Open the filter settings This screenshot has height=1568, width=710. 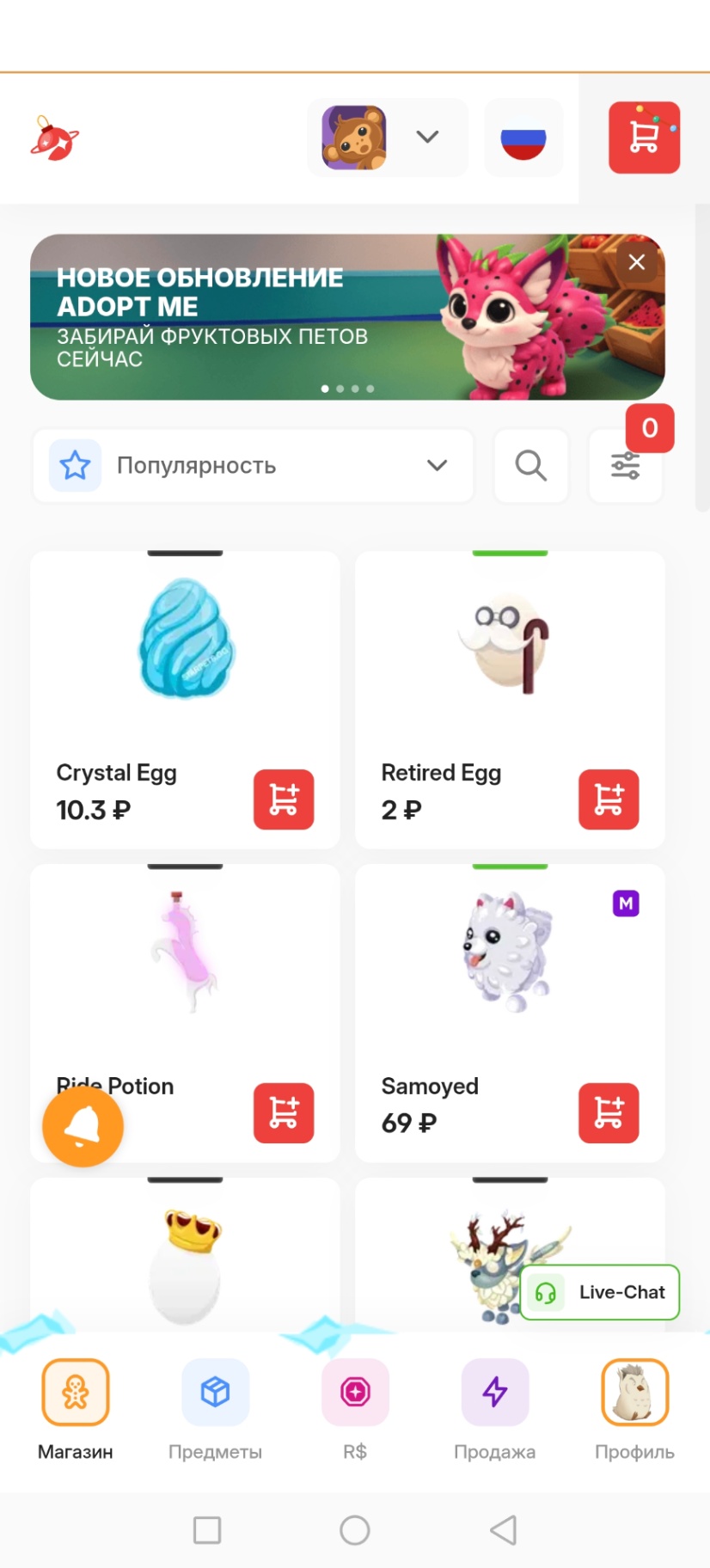pyautogui.click(x=625, y=466)
